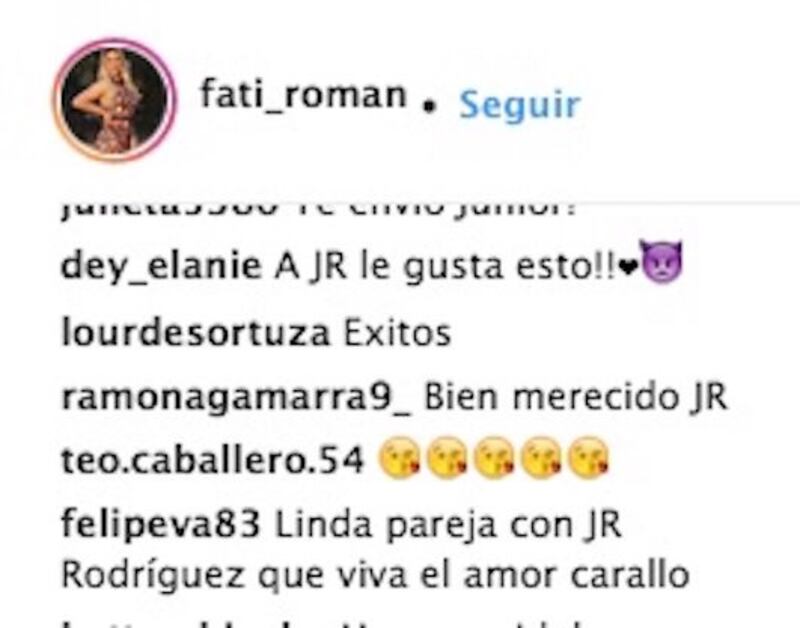Image resolution: width=800 pixels, height=628 pixels.
Task: Open lourdesortuza's profile from the comments
Action: (195, 332)
